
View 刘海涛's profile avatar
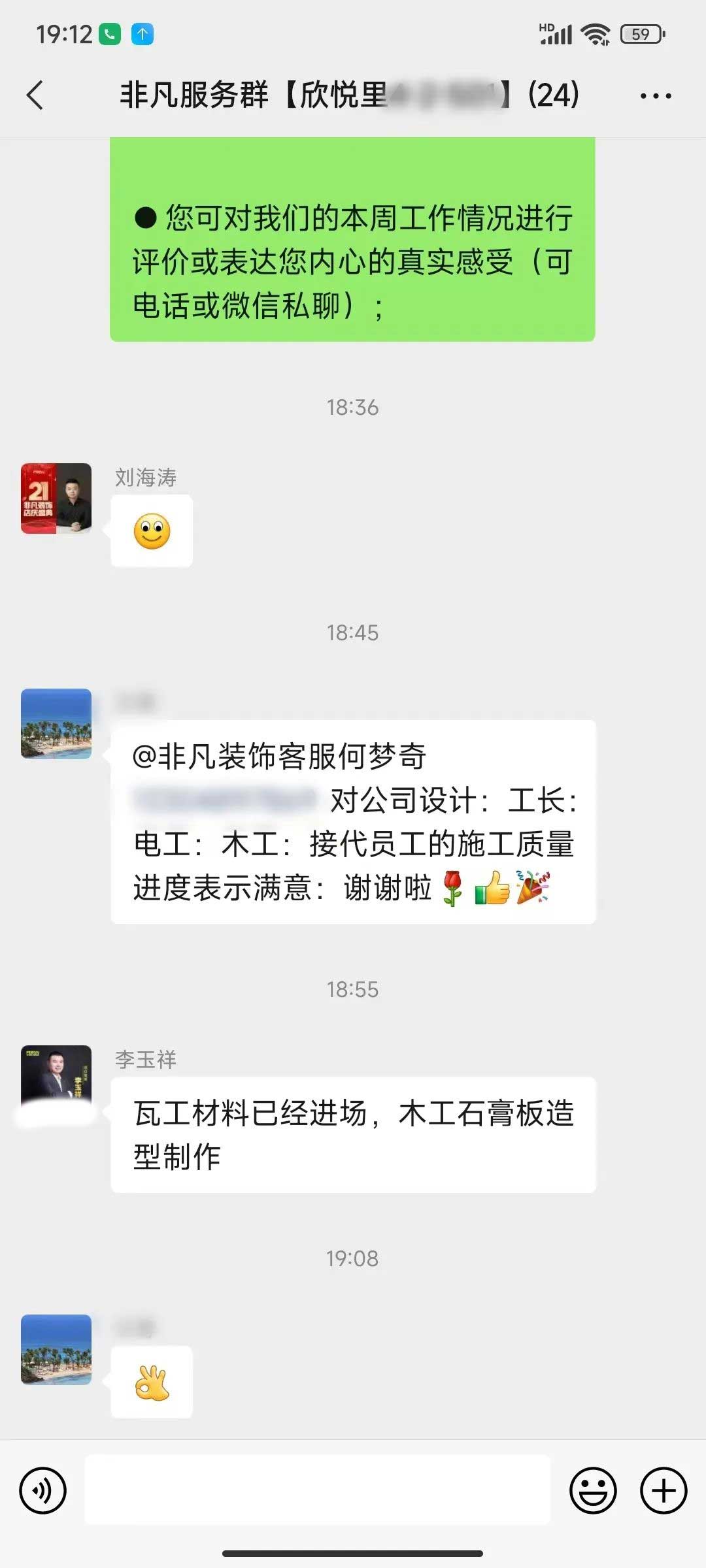click(56, 498)
